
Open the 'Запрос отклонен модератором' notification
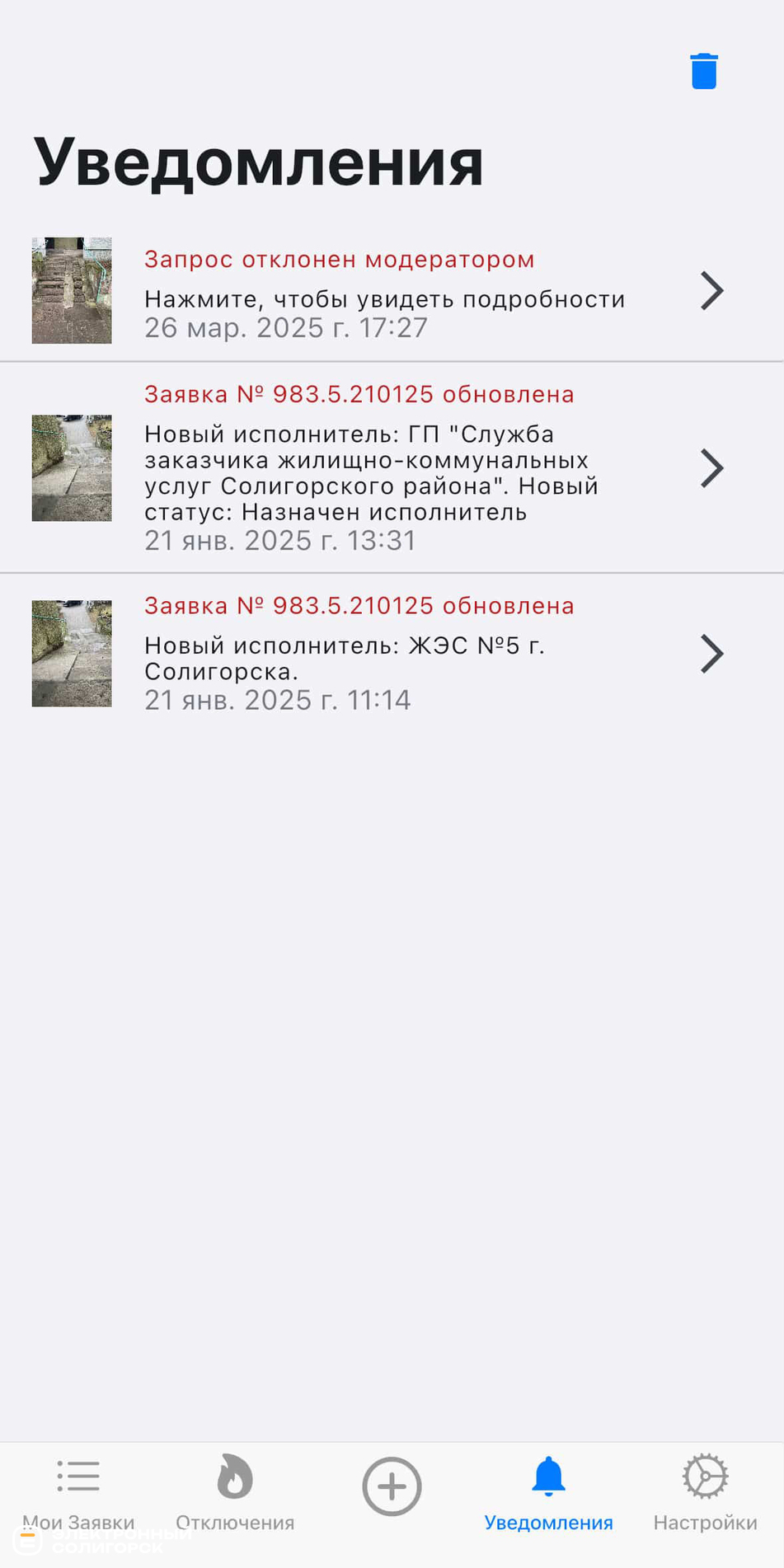(384, 293)
